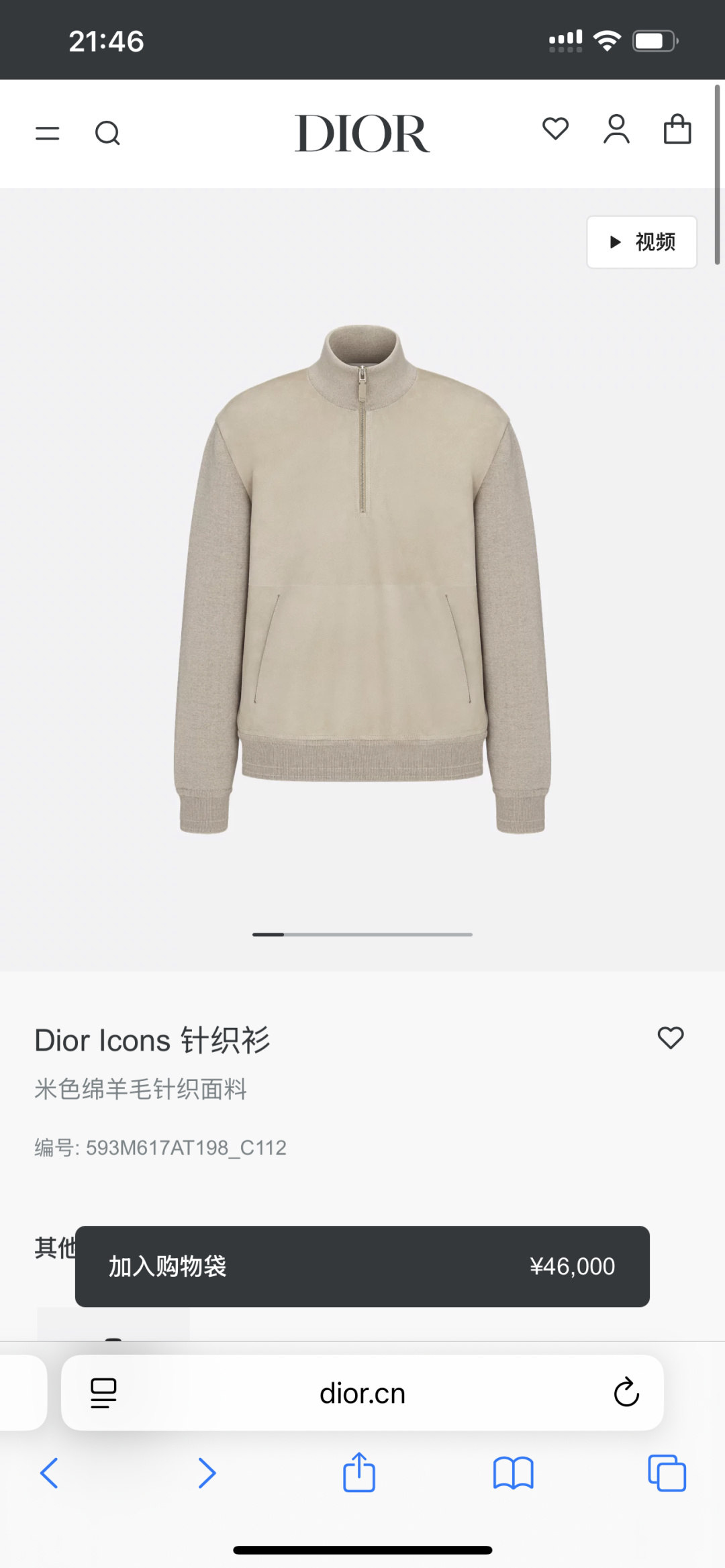Tap the DIOR logo to go home
The image size is (725, 1568).
point(362,133)
